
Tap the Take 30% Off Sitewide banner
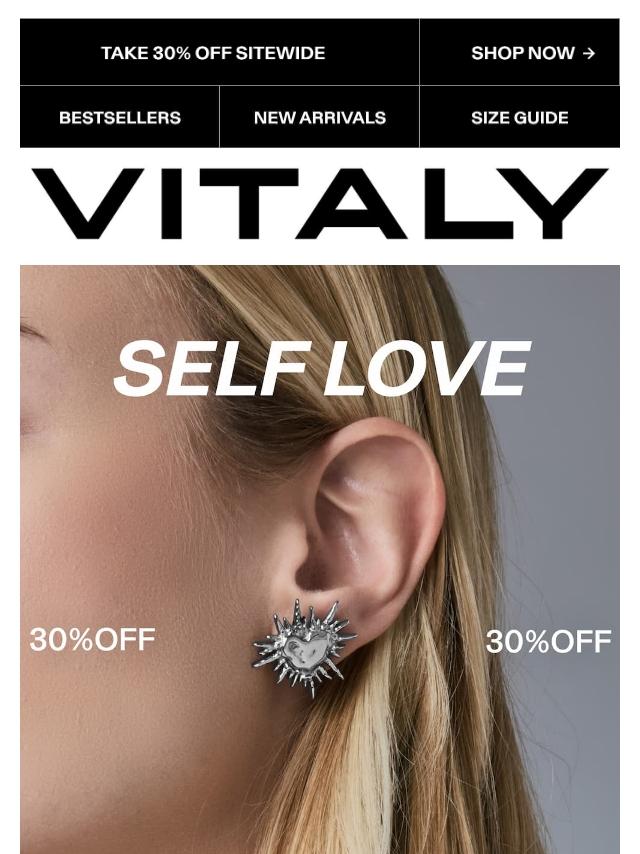213,53
